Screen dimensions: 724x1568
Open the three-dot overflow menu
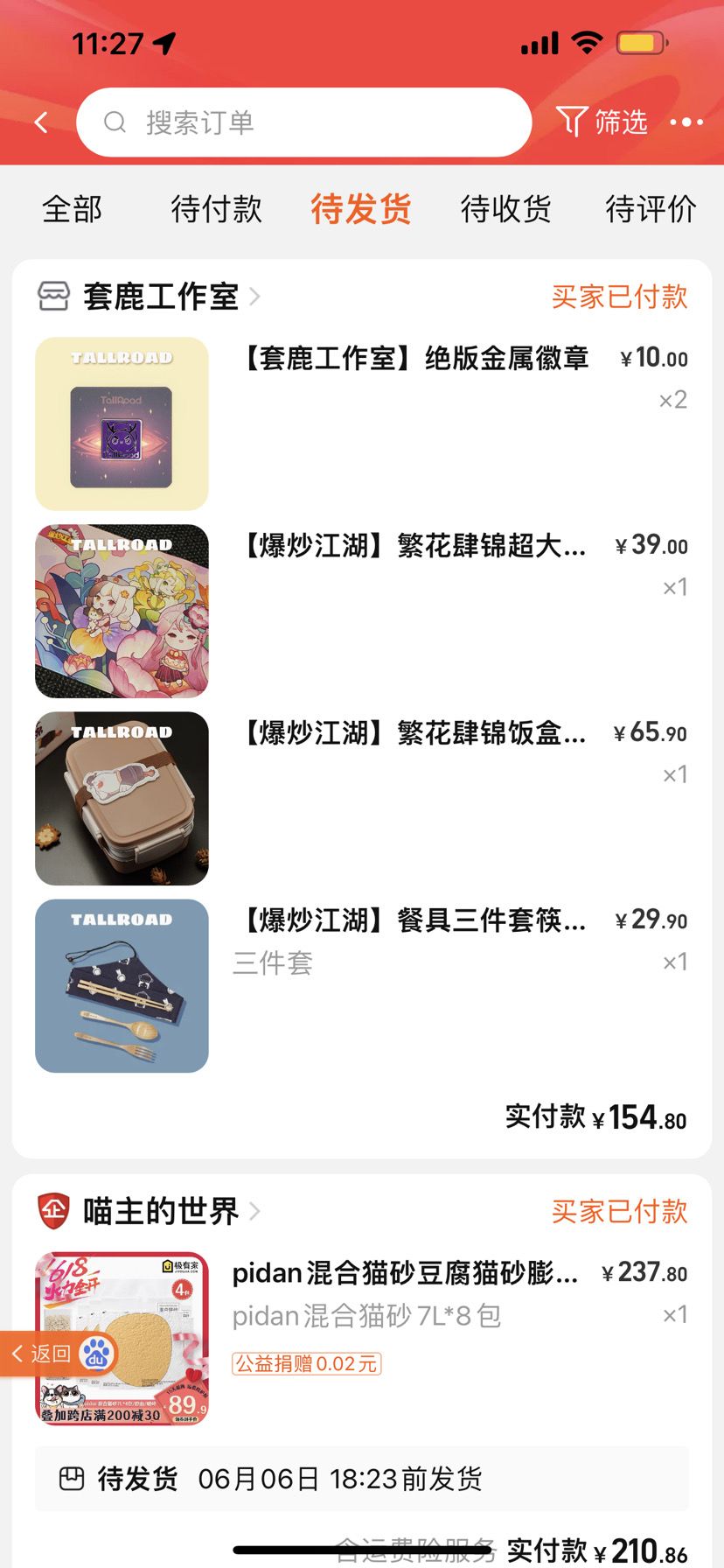686,122
